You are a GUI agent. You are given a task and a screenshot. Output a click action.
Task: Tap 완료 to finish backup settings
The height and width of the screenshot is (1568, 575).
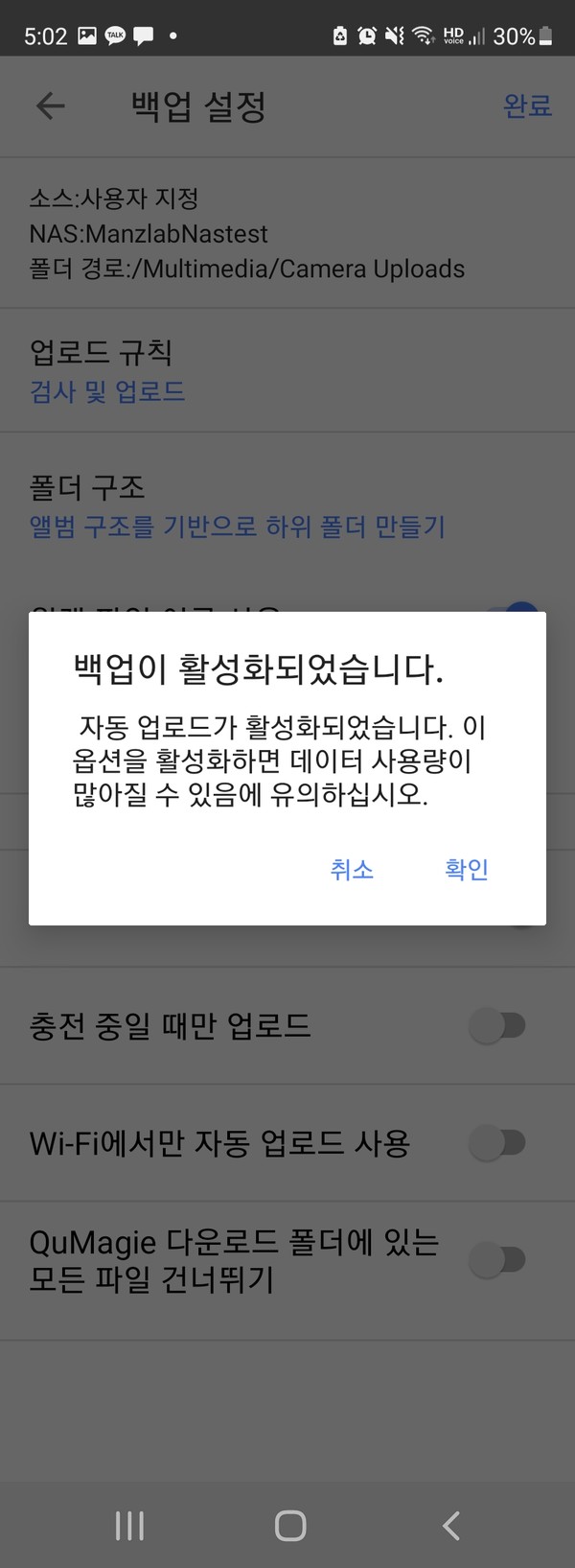[x=527, y=105]
